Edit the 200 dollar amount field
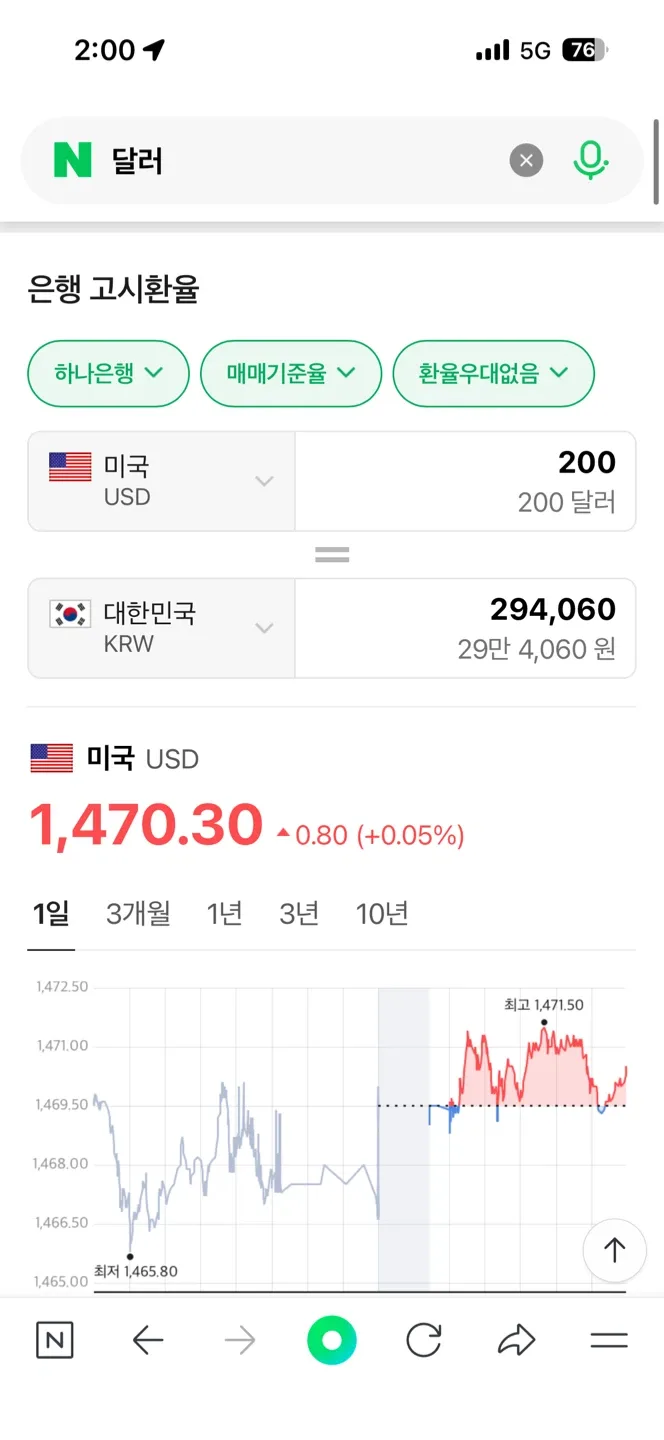664x1440 pixels. [465, 481]
